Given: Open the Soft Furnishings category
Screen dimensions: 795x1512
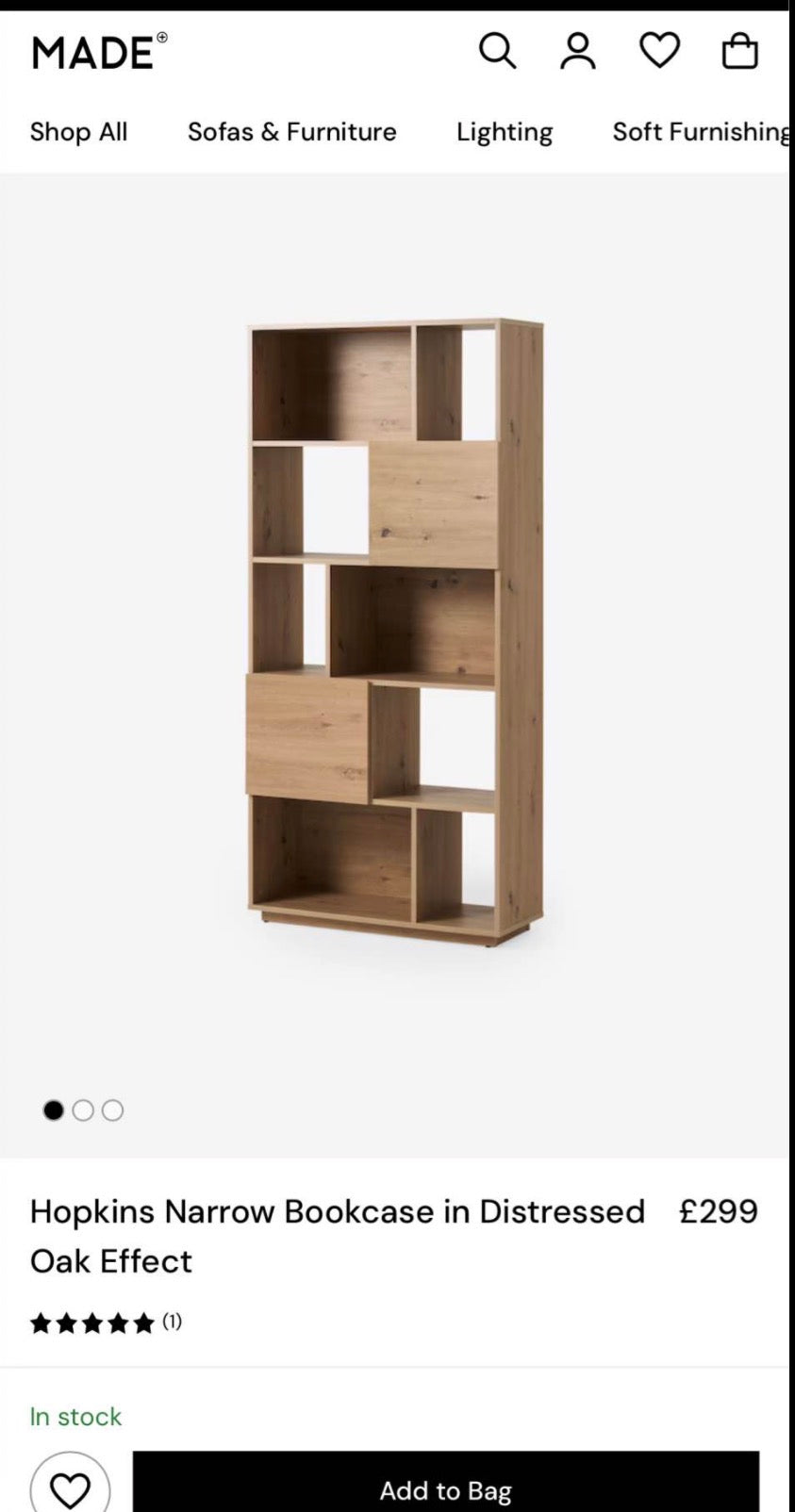Looking at the screenshot, I should 700,132.
